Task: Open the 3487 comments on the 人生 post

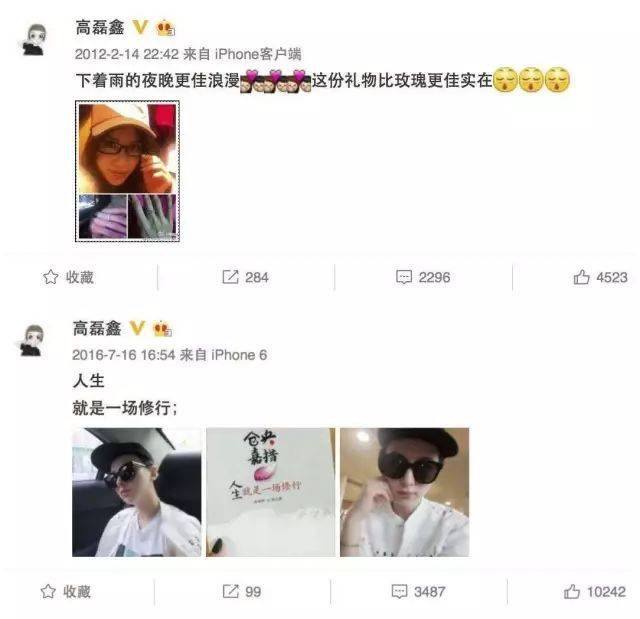Action: pos(420,592)
